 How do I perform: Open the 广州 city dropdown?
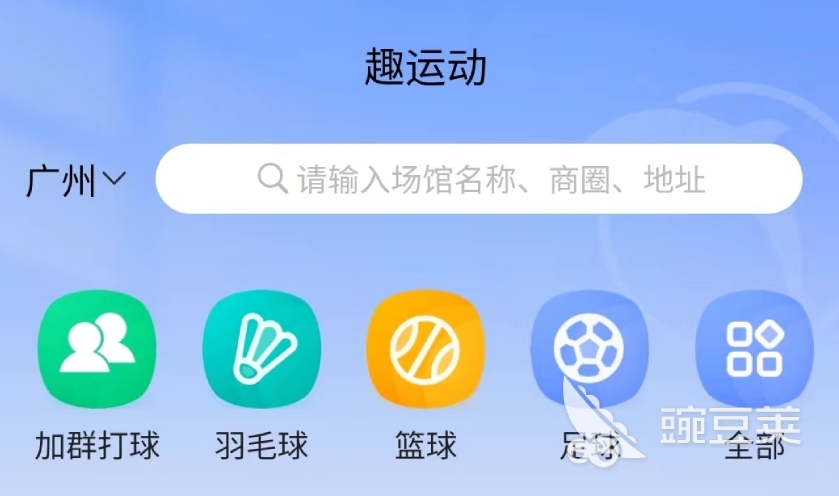pyautogui.click(x=76, y=181)
